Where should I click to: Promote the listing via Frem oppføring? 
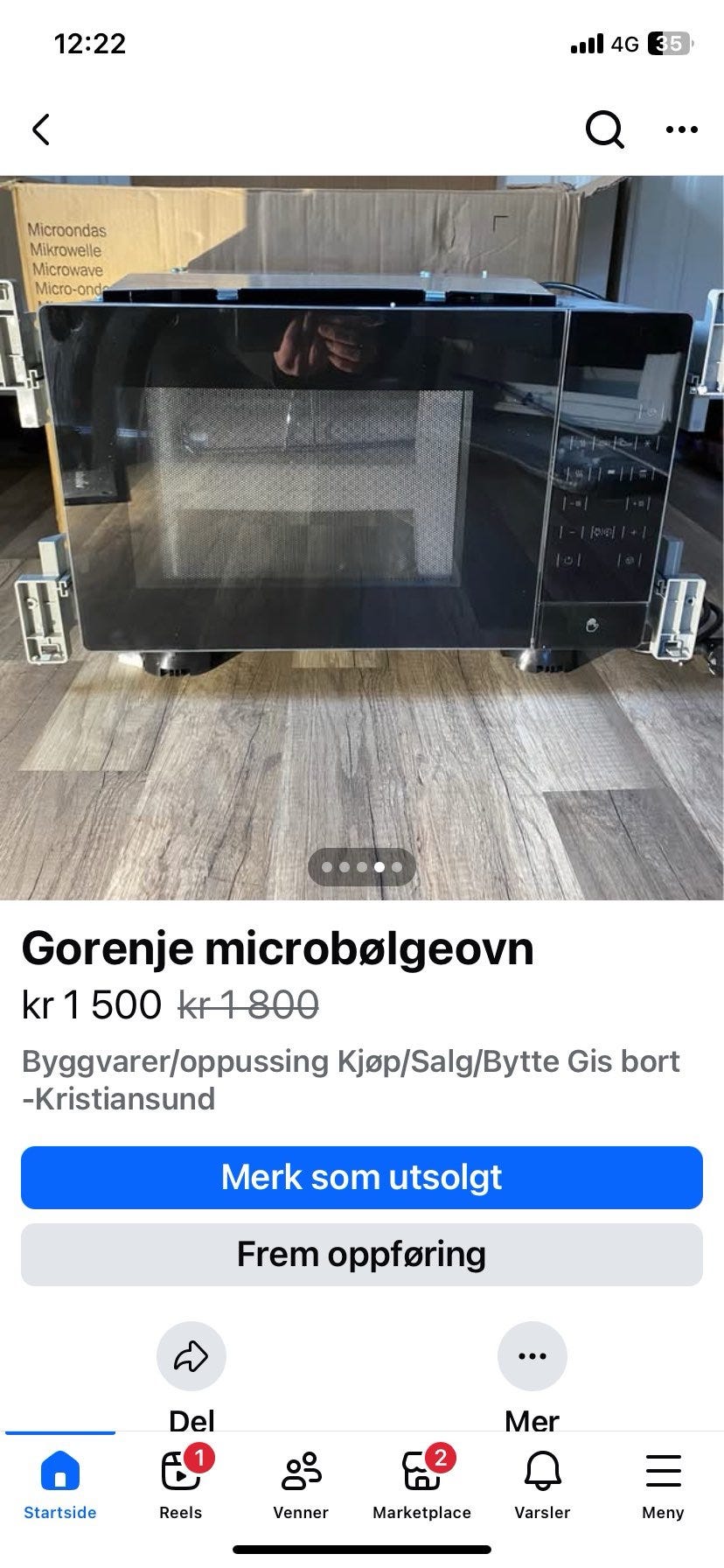[x=362, y=1253]
